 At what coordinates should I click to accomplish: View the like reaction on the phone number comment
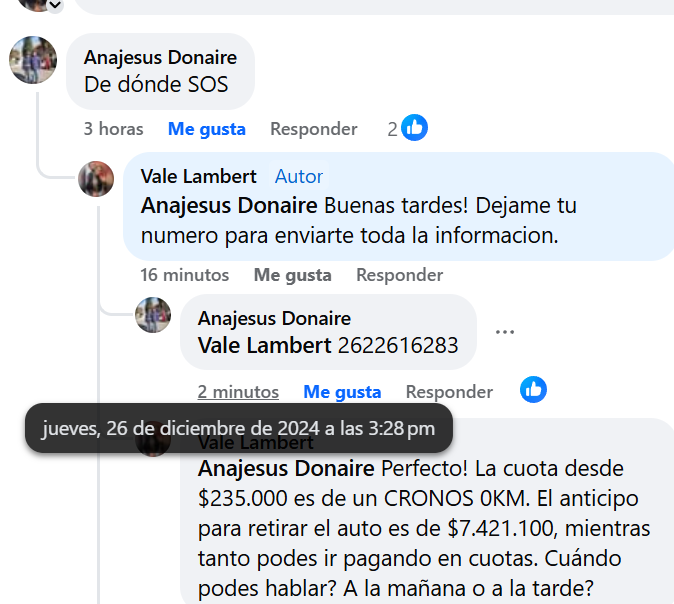coord(533,390)
